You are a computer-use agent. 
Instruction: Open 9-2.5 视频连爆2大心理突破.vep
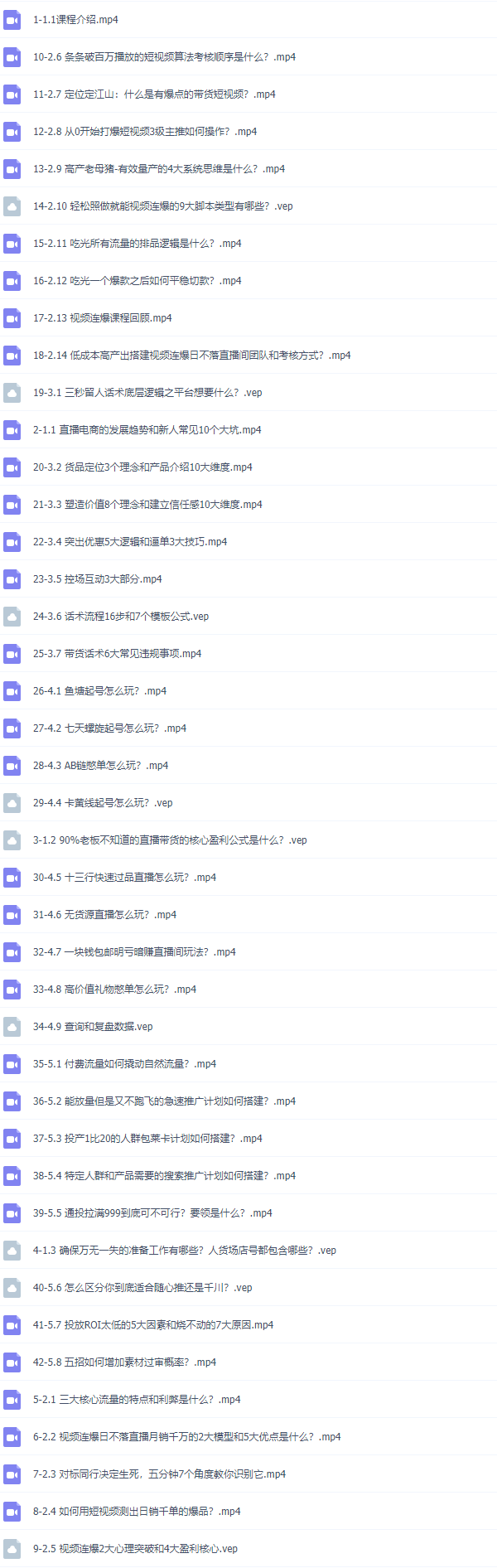pos(135,1549)
